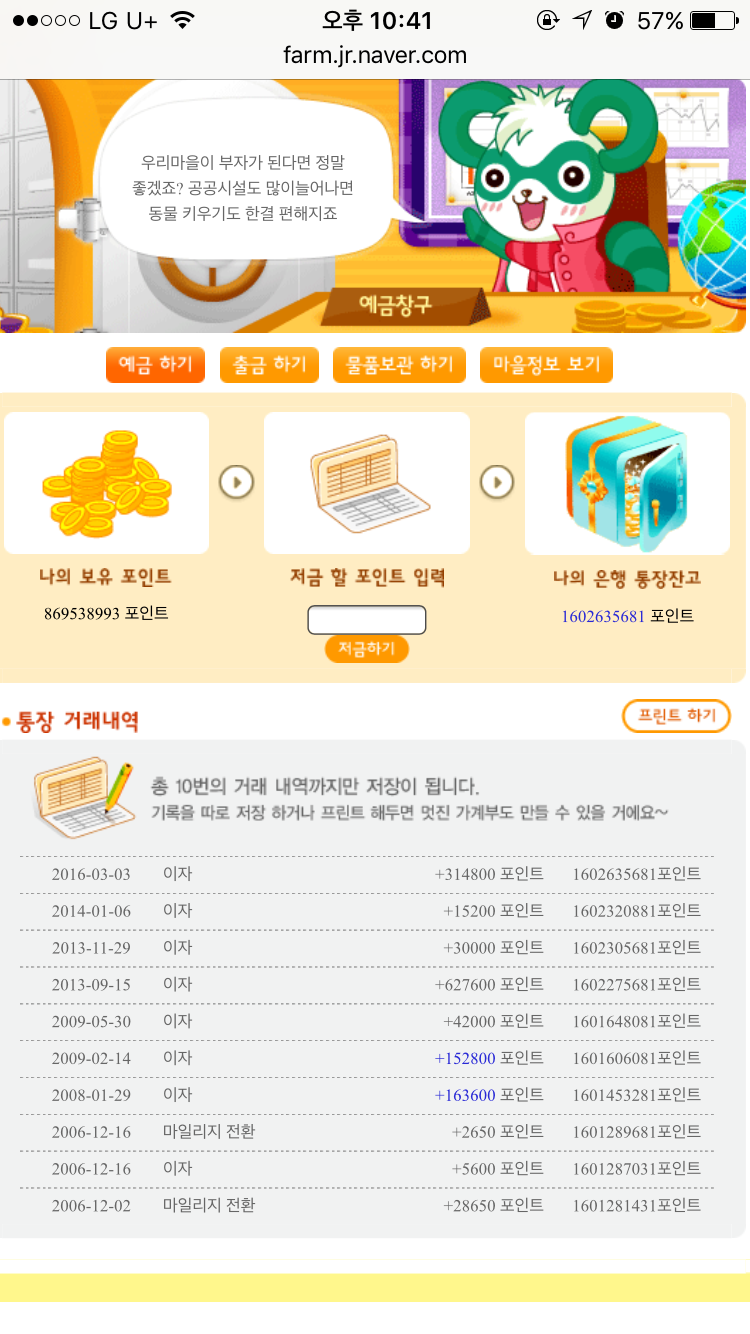750x1334 pixels.
Task: Open 물품보관 하기
Action: tap(399, 365)
